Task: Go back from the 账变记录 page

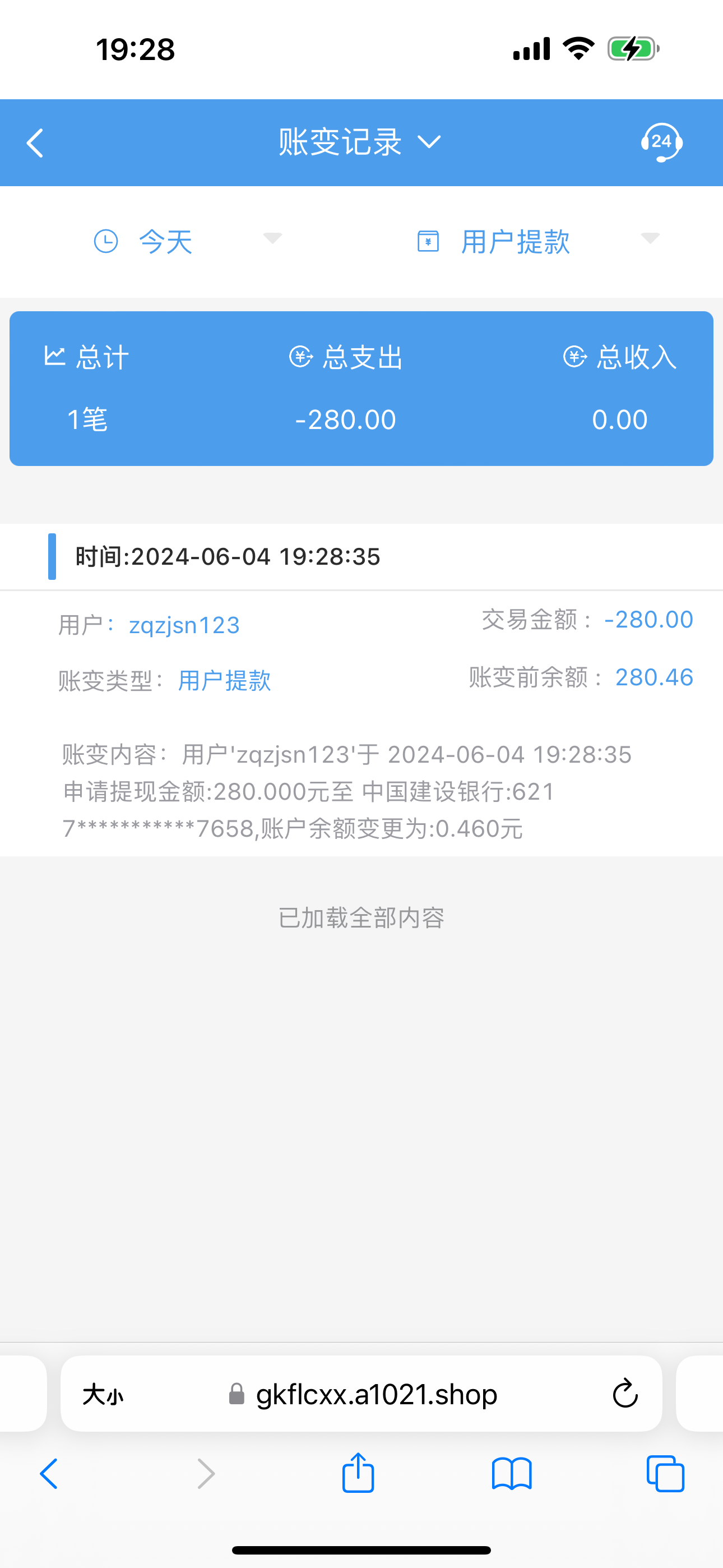Action: 35,143
